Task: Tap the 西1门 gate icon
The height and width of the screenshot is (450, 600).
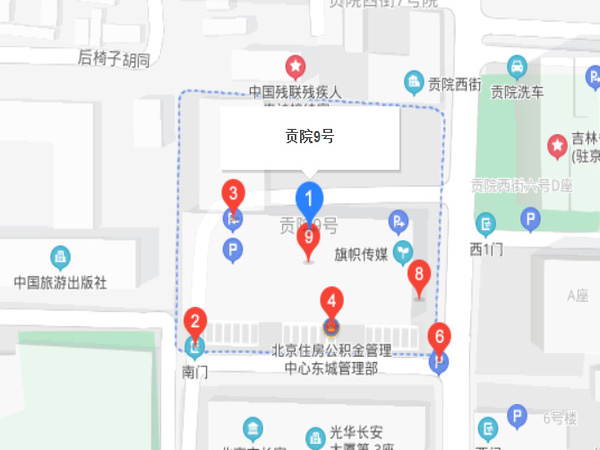Action: (x=486, y=223)
